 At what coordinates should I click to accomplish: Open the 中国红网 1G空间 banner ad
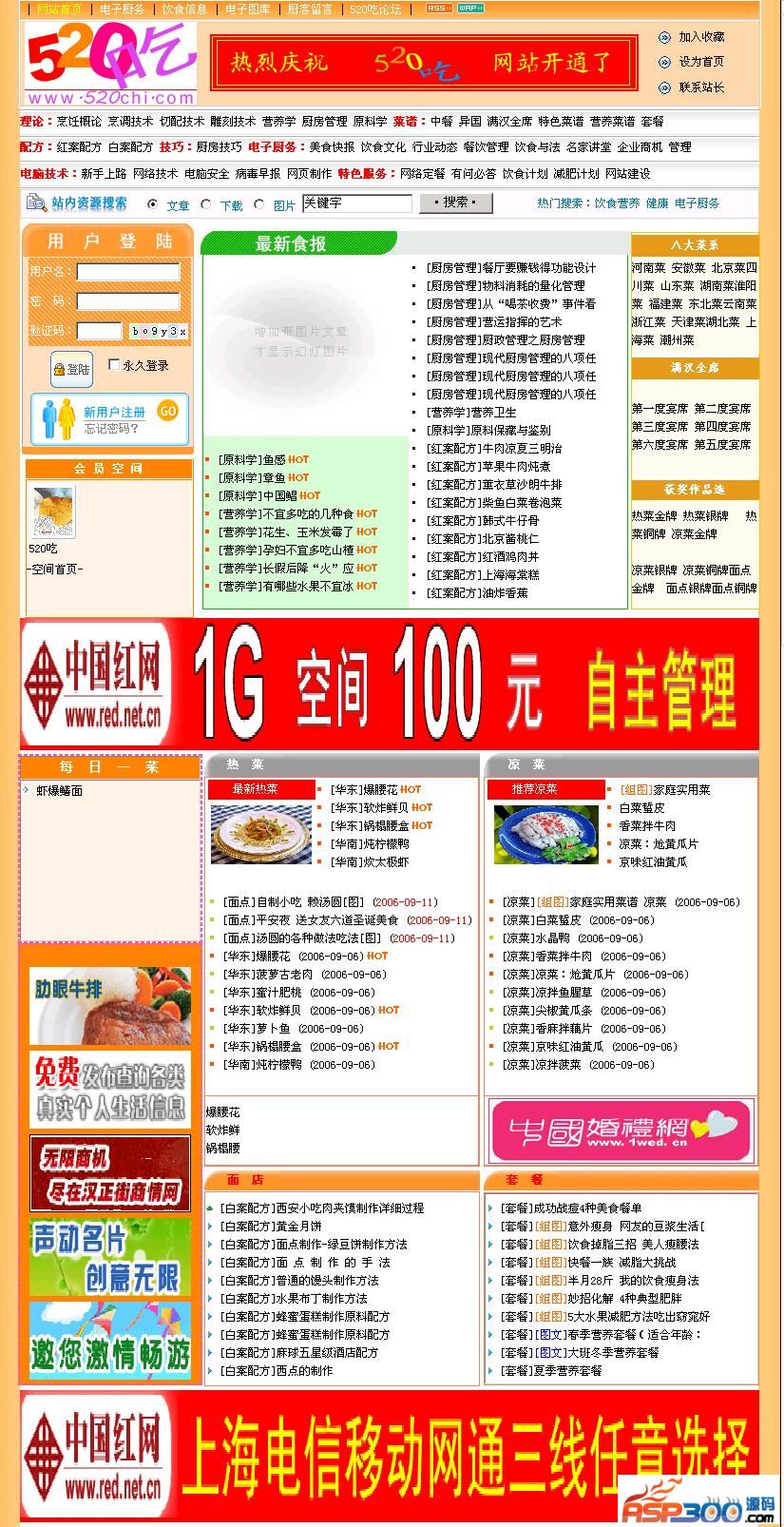coord(390,684)
